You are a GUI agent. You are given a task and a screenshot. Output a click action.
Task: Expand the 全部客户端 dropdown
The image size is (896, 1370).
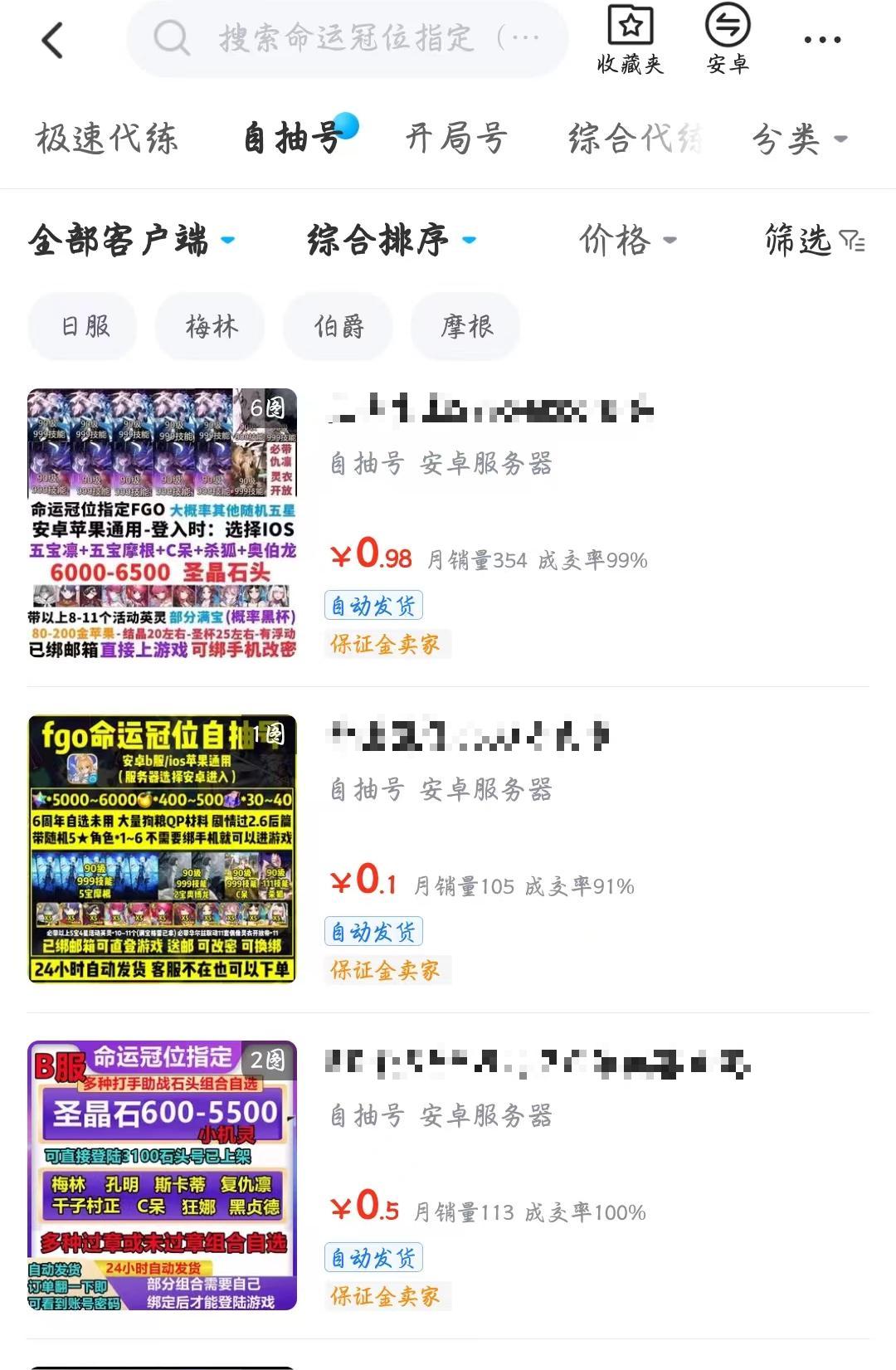click(x=131, y=241)
